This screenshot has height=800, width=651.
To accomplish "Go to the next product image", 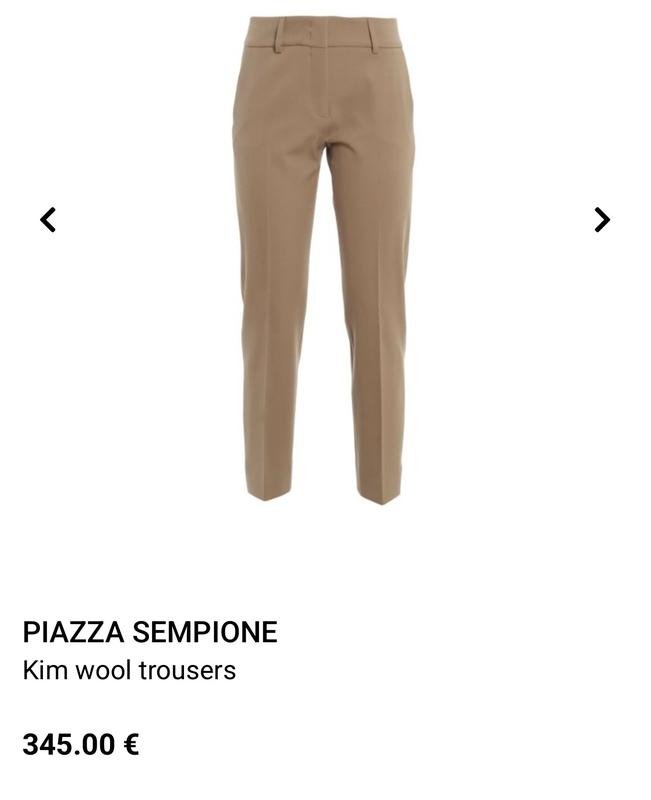I will point(601,219).
